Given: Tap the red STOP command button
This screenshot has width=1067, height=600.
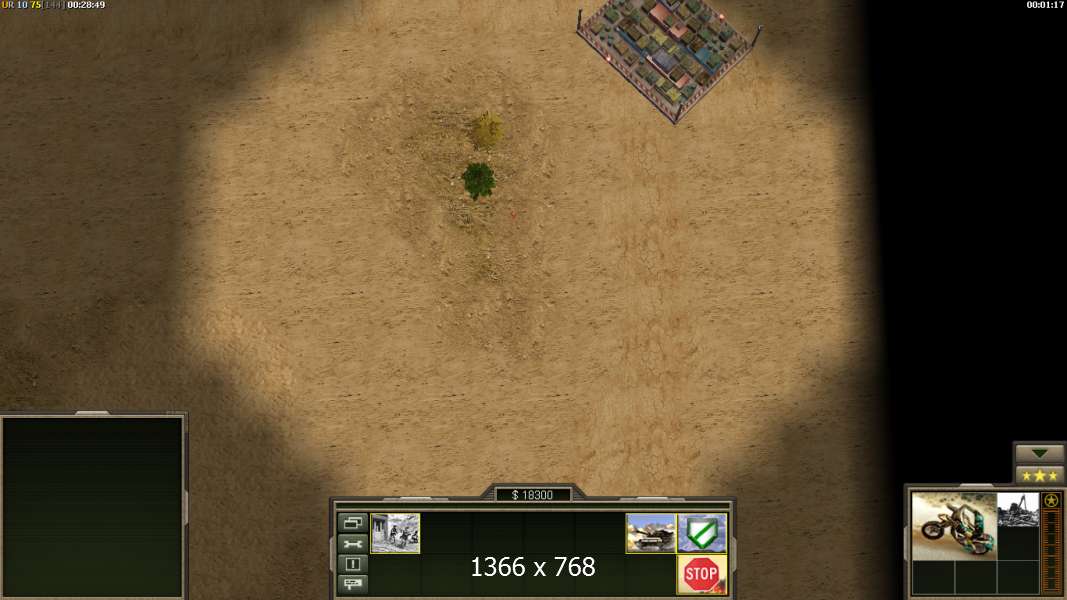Looking at the screenshot, I should pyautogui.click(x=701, y=574).
